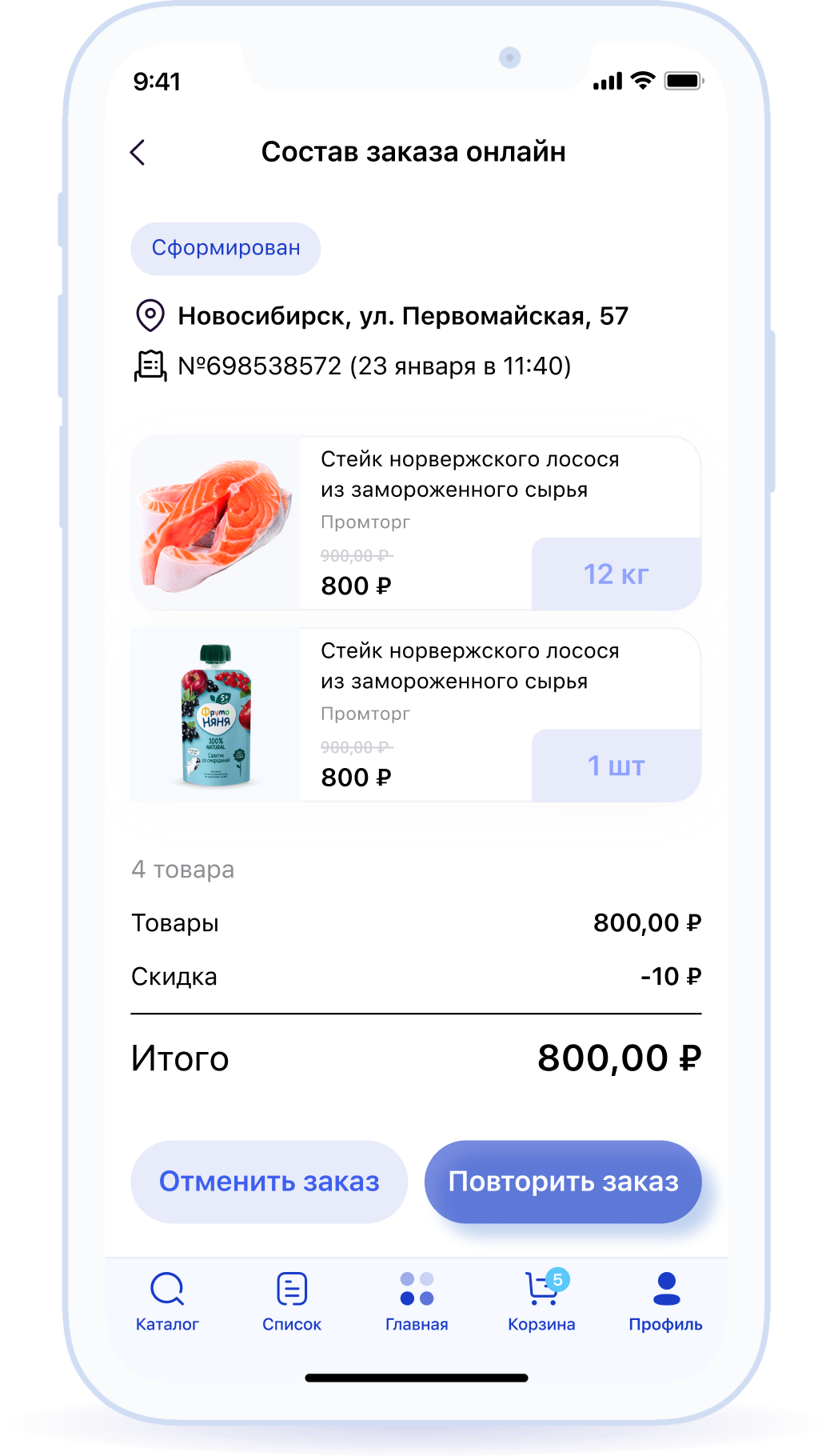Go back from the order details screen
The image size is (834, 1456).
click(138, 152)
